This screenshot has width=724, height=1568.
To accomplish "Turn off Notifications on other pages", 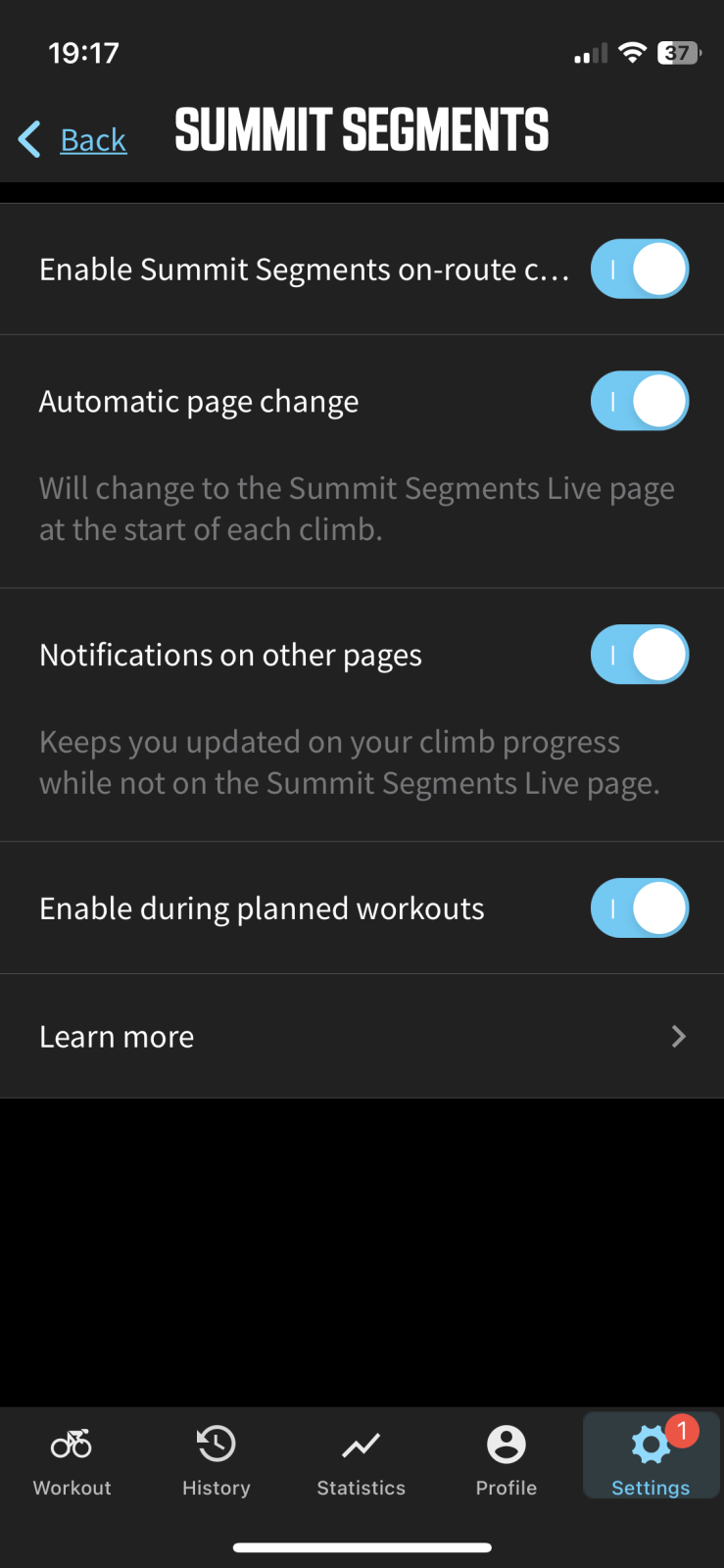I will [x=640, y=655].
